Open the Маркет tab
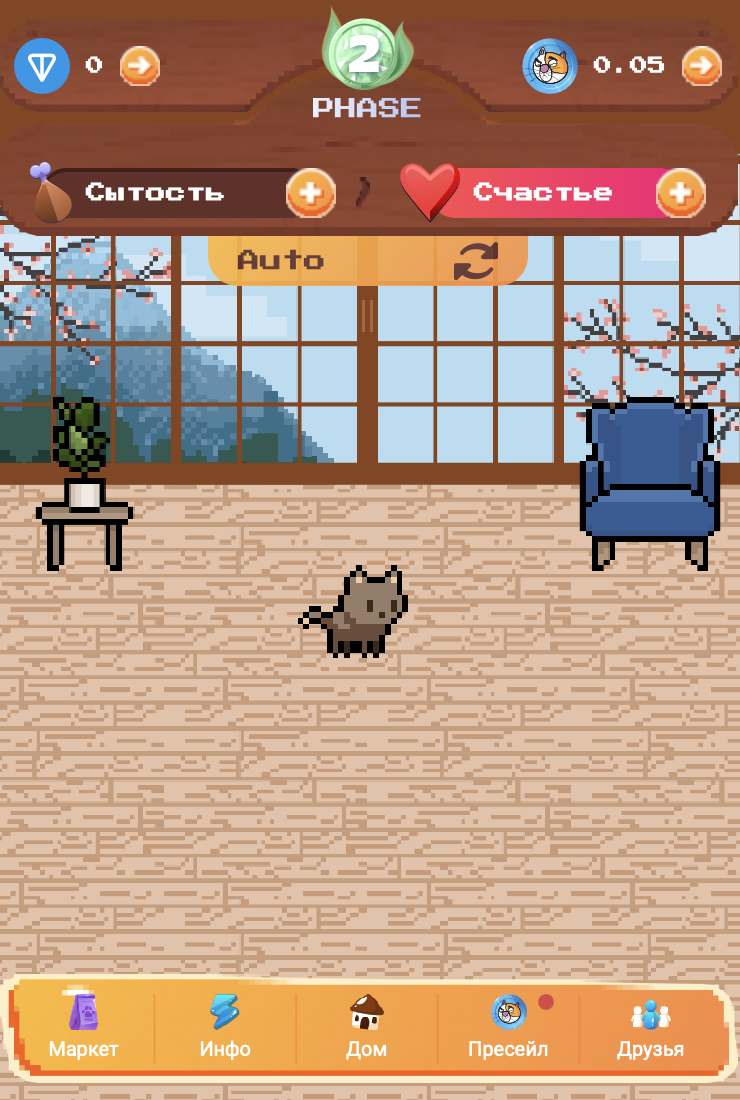 tap(84, 1026)
